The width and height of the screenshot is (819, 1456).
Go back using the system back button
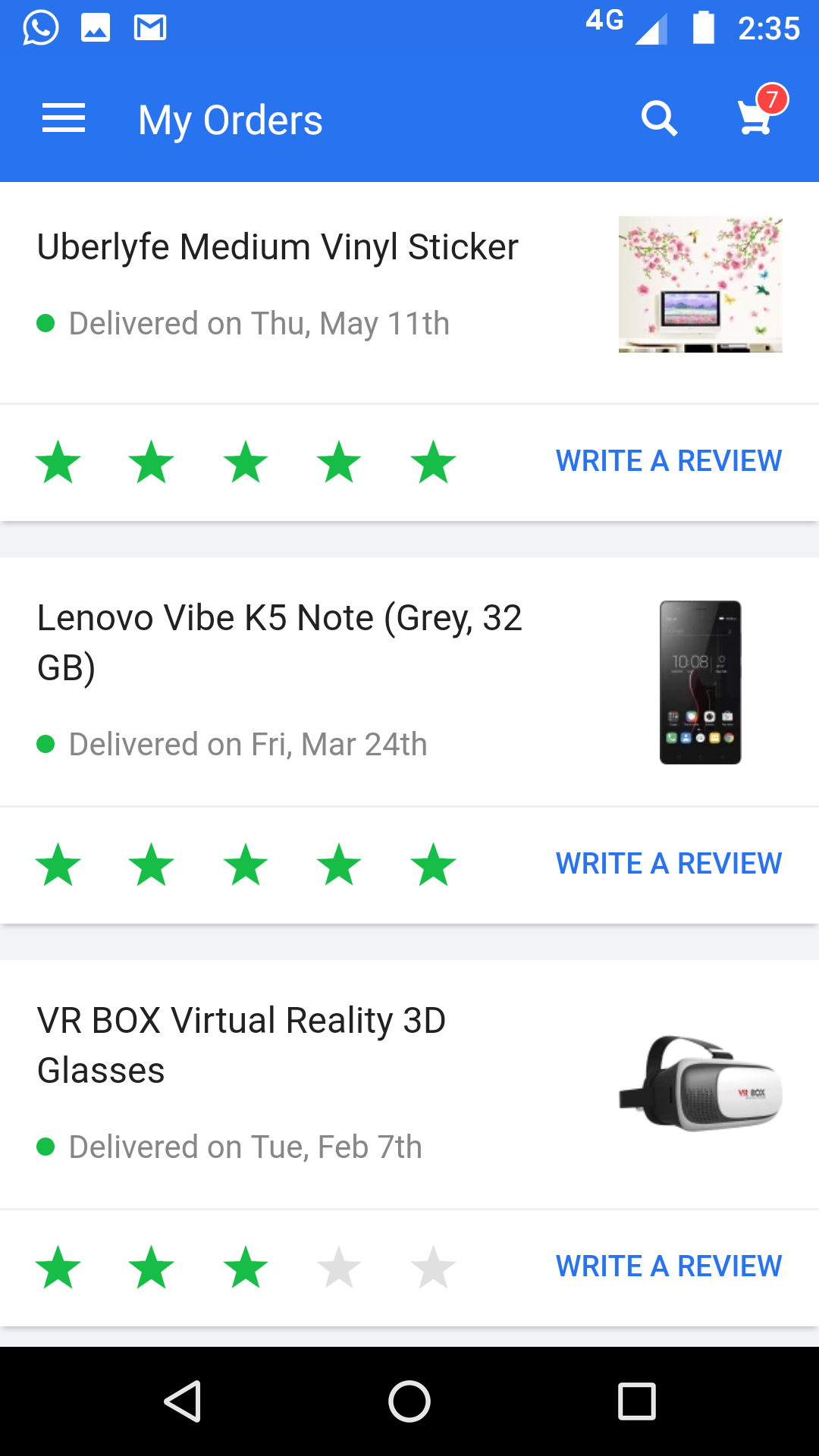tap(183, 1401)
